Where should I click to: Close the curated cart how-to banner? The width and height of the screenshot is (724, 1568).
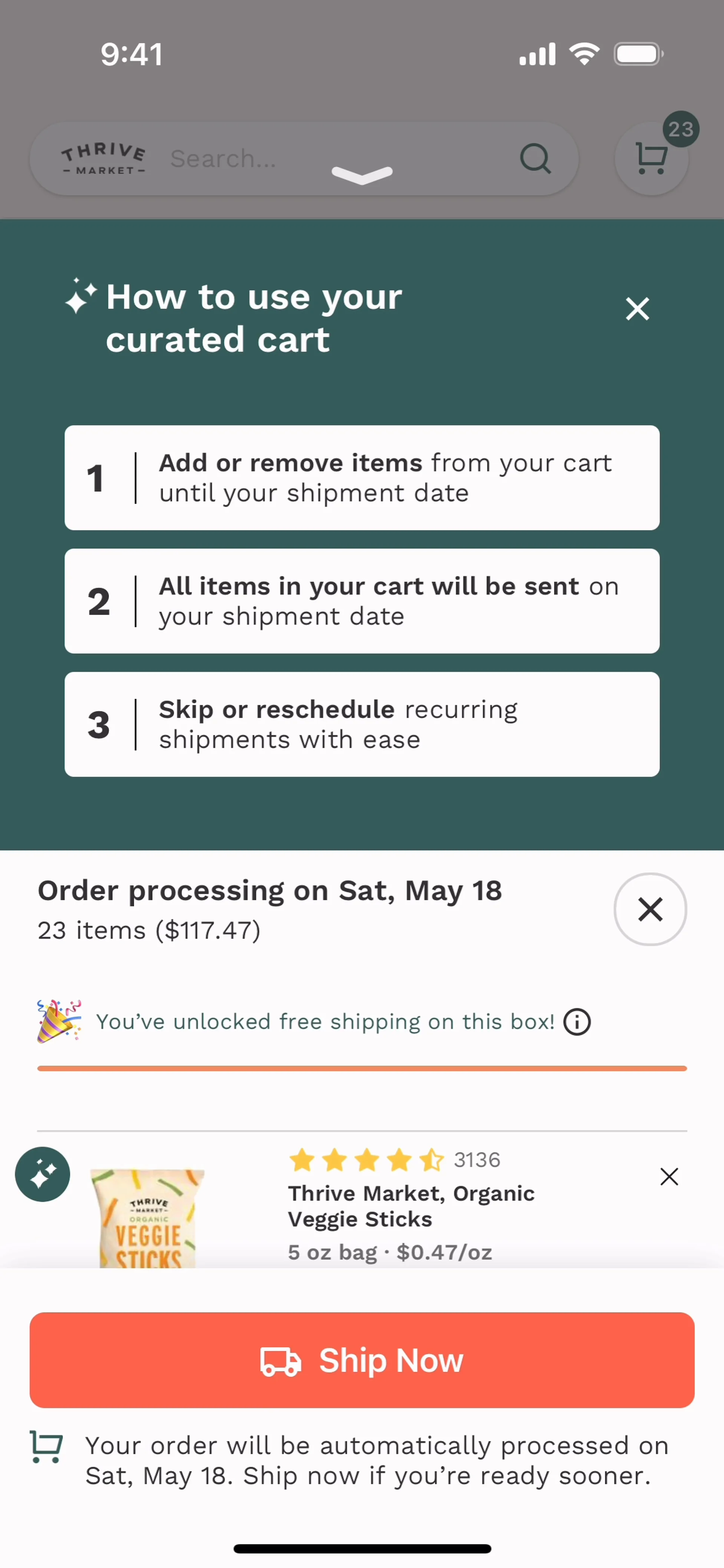pyautogui.click(x=637, y=309)
